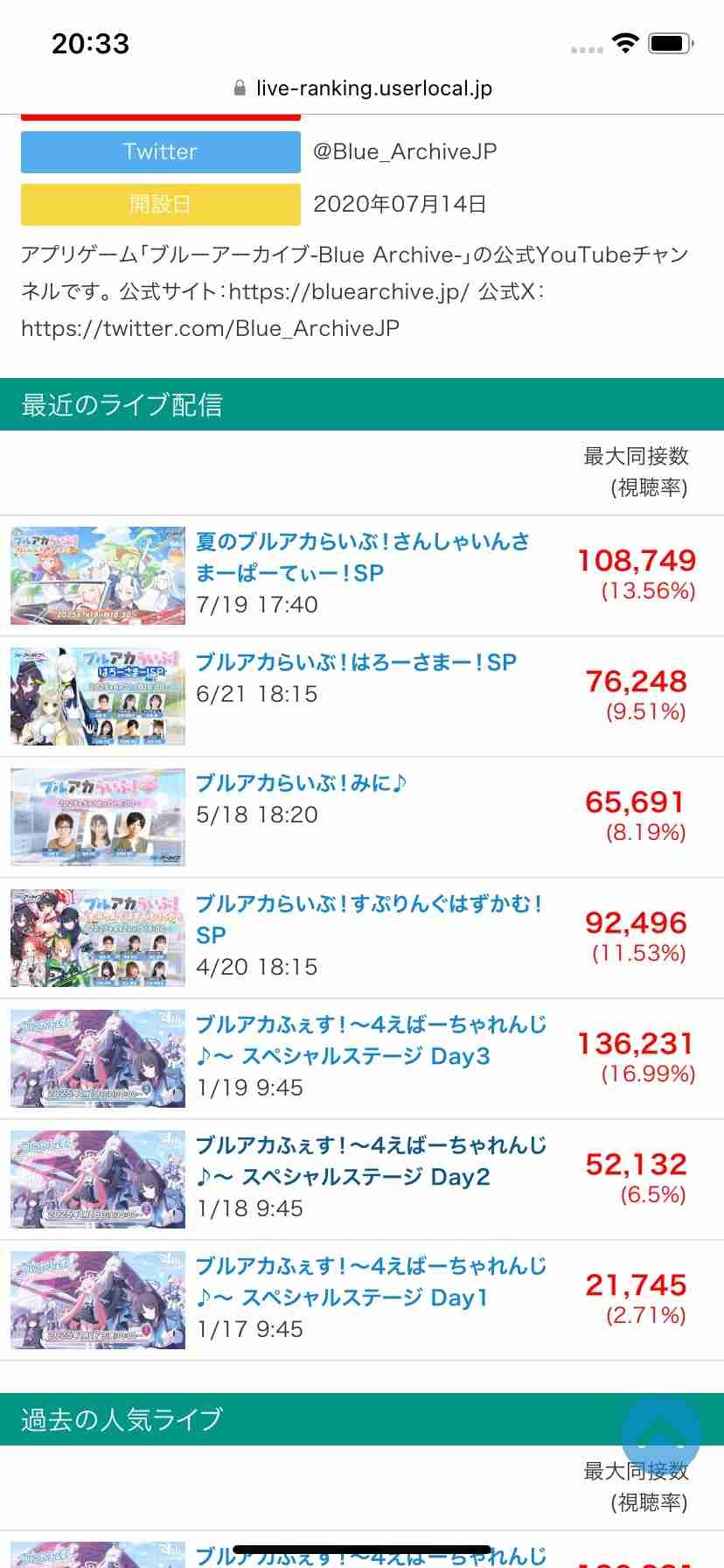Open the ブルアカらいぶ!すぷりんぐはずかむ!SP link

pyautogui.click(x=369, y=920)
